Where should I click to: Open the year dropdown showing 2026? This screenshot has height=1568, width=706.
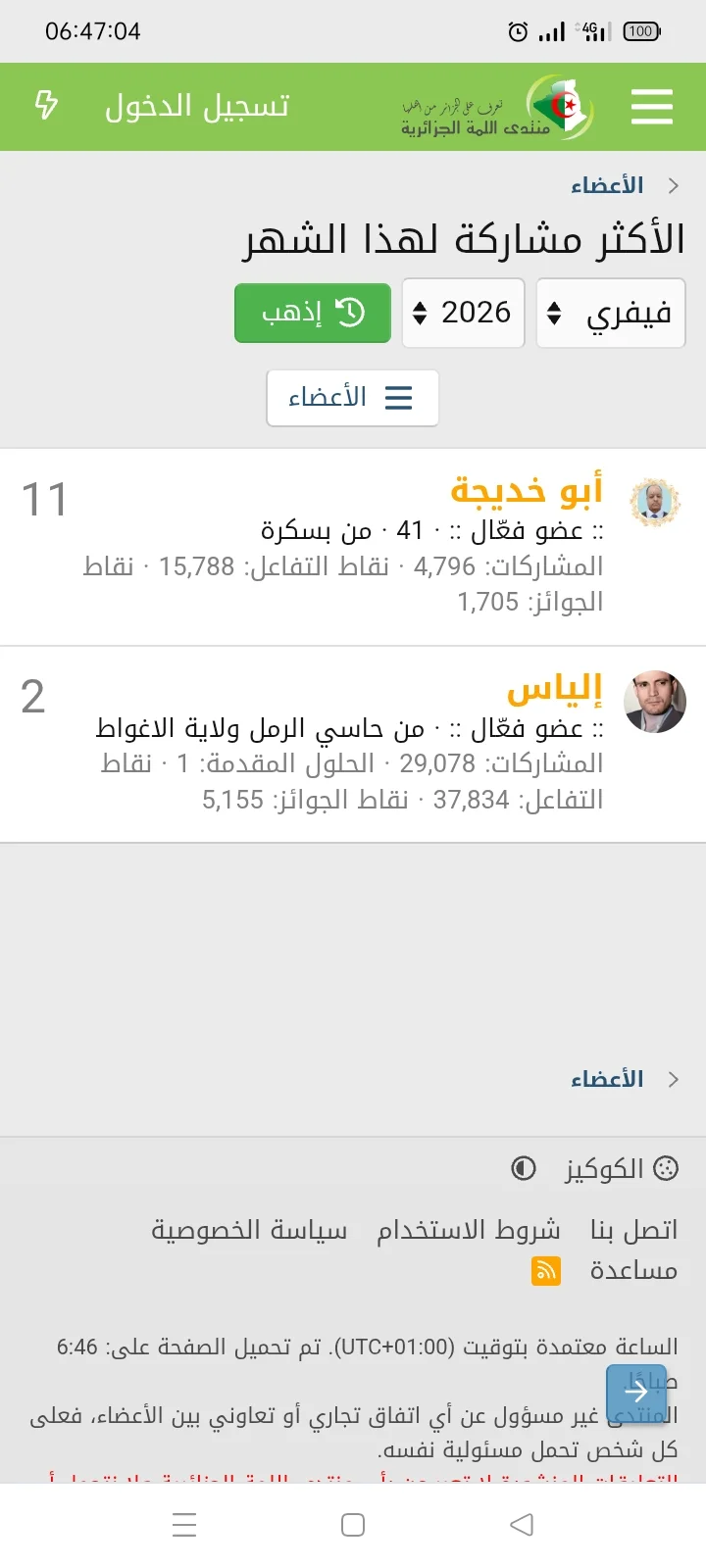coord(463,313)
